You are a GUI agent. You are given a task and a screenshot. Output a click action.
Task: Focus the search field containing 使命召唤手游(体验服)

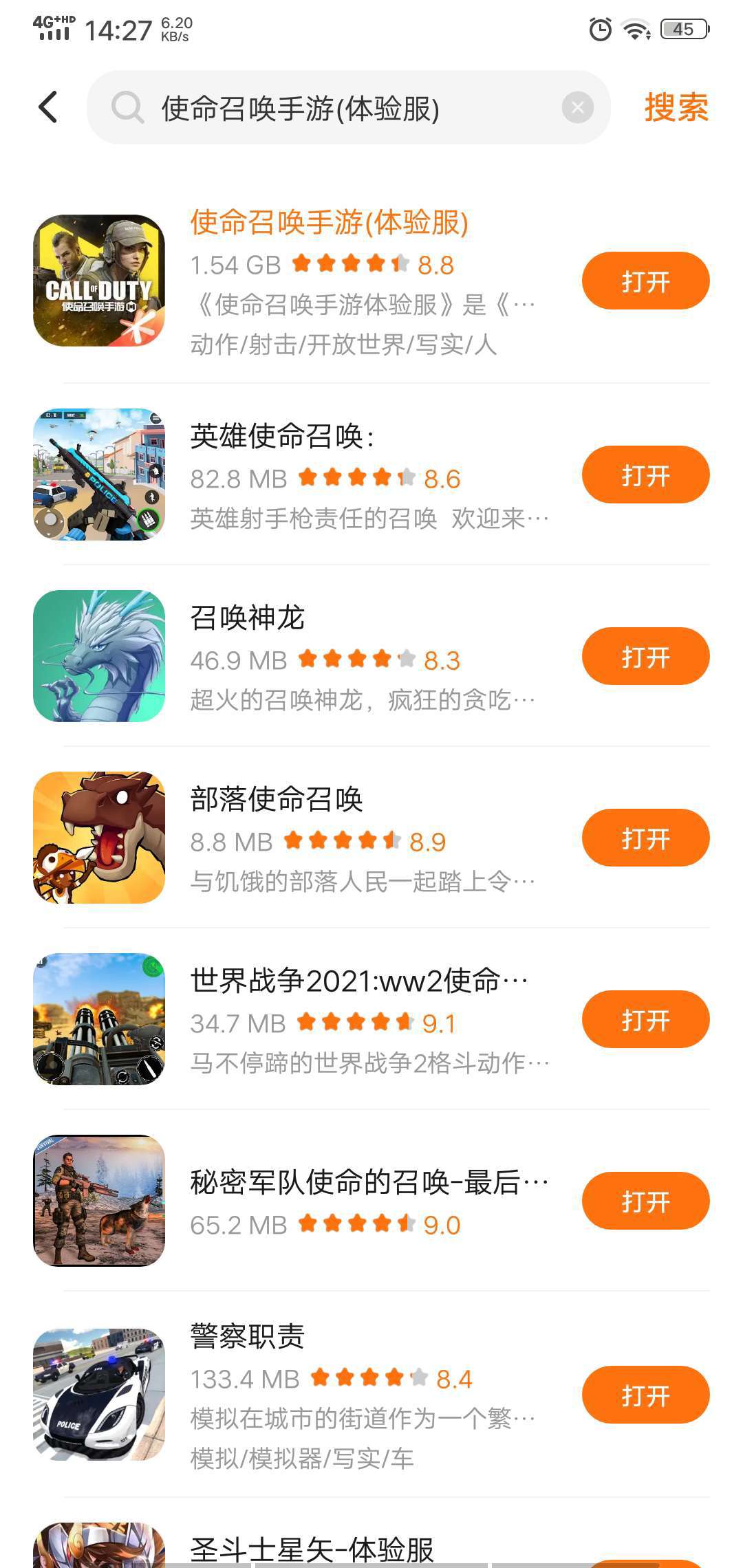[344, 108]
